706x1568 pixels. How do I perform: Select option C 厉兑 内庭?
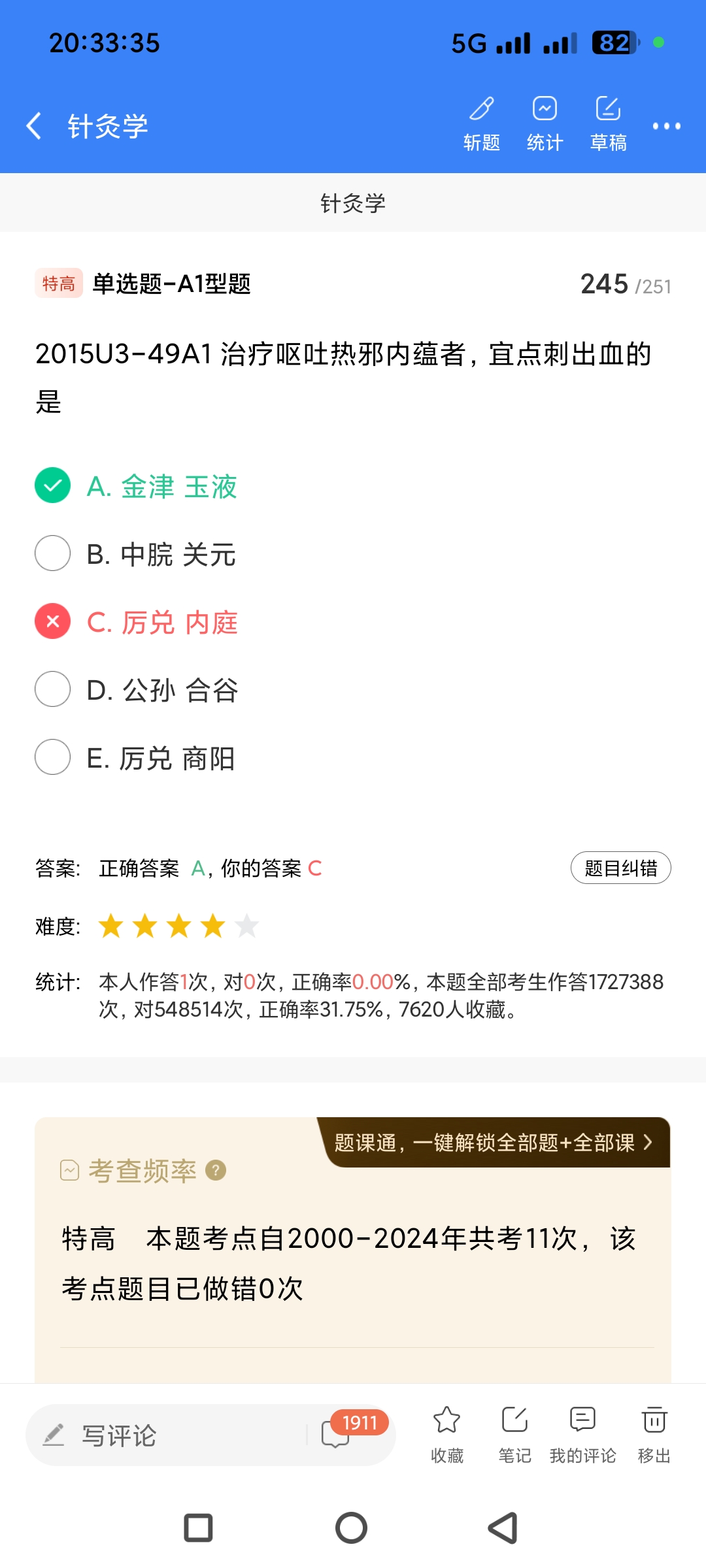[x=161, y=623]
